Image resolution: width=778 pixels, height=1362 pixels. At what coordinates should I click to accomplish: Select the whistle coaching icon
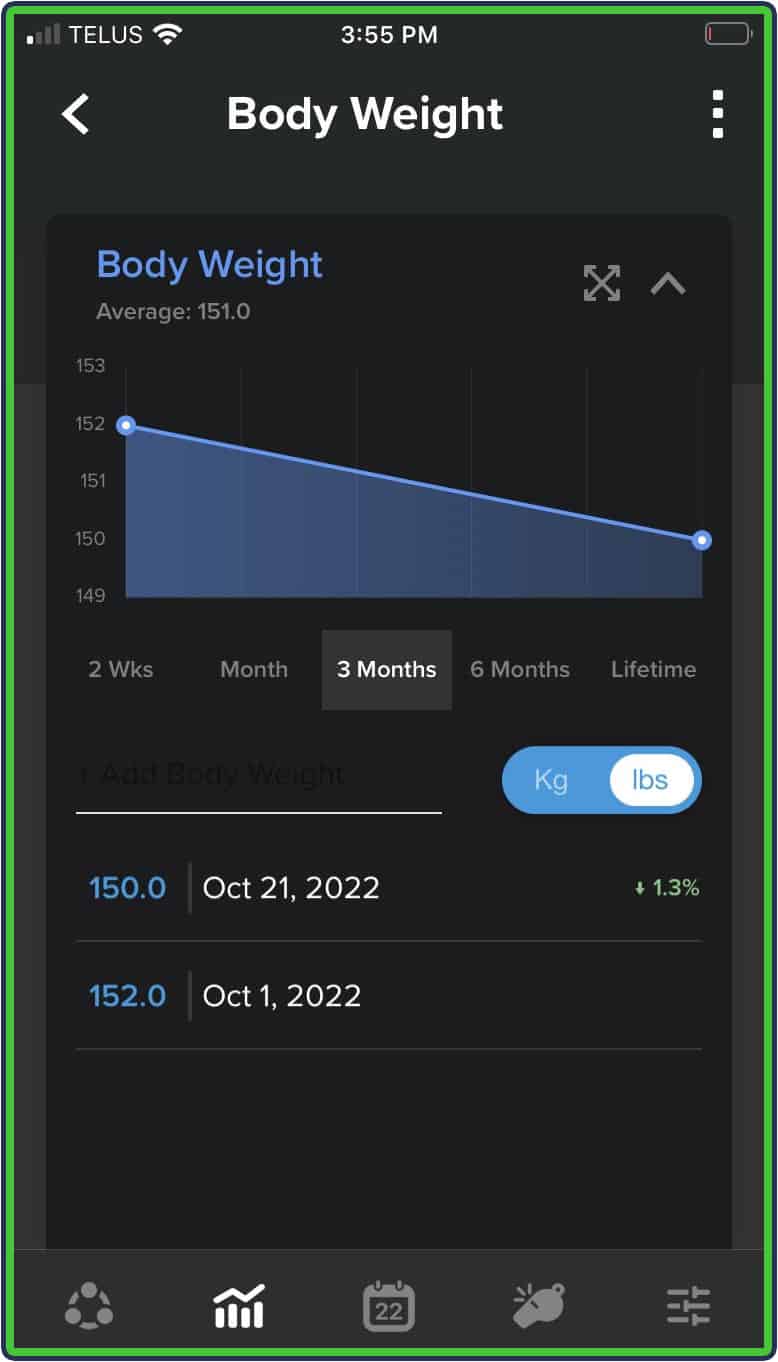coord(538,1303)
